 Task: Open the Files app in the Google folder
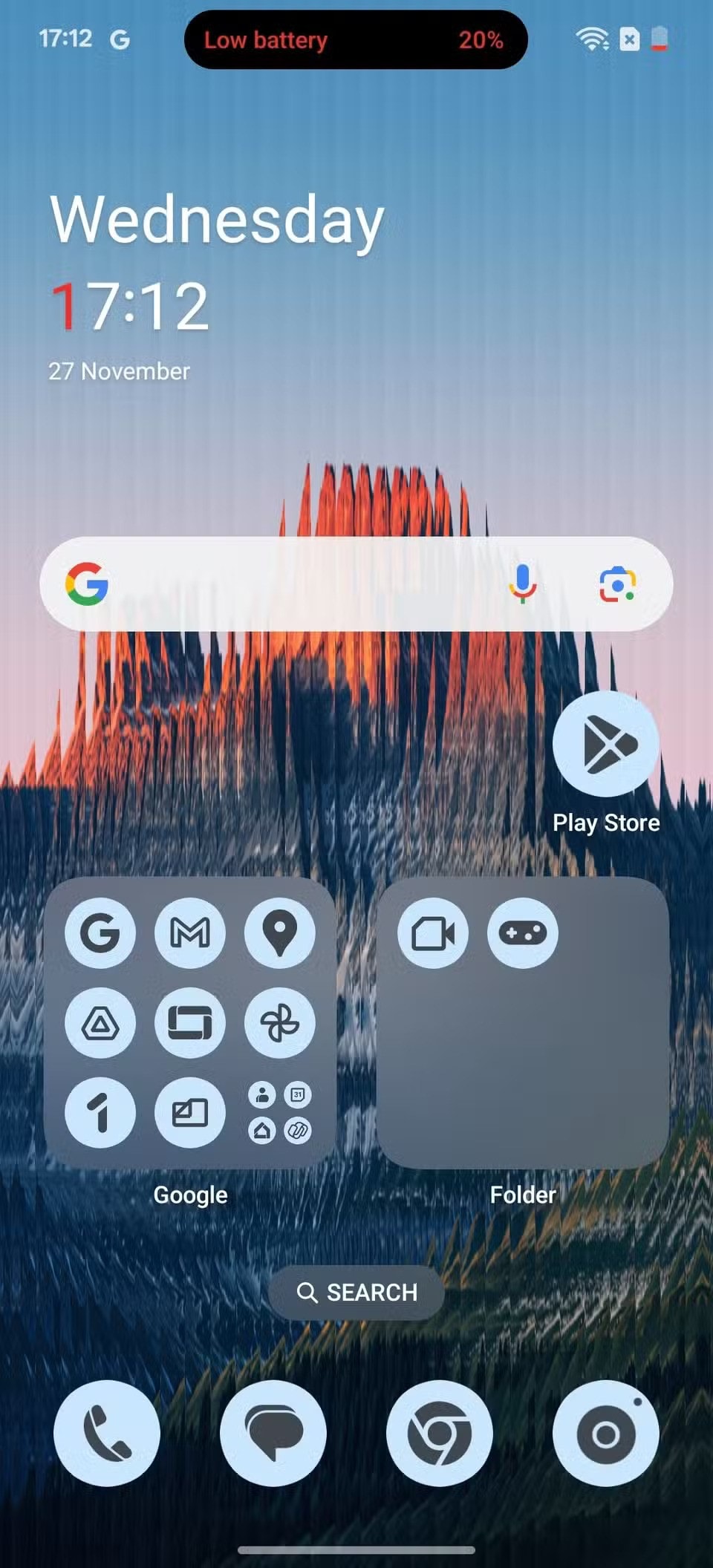pos(190,1113)
